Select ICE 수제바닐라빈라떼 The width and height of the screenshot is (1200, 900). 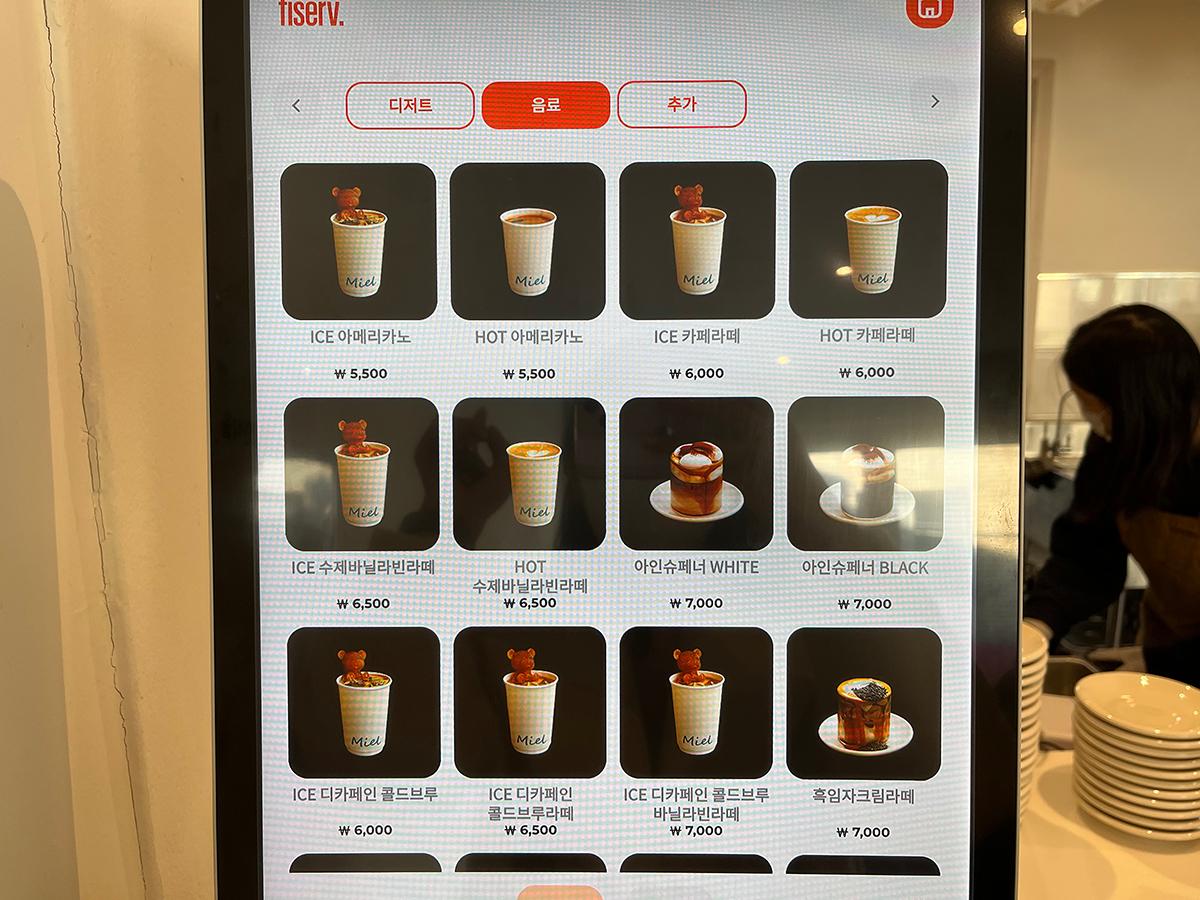click(x=362, y=474)
